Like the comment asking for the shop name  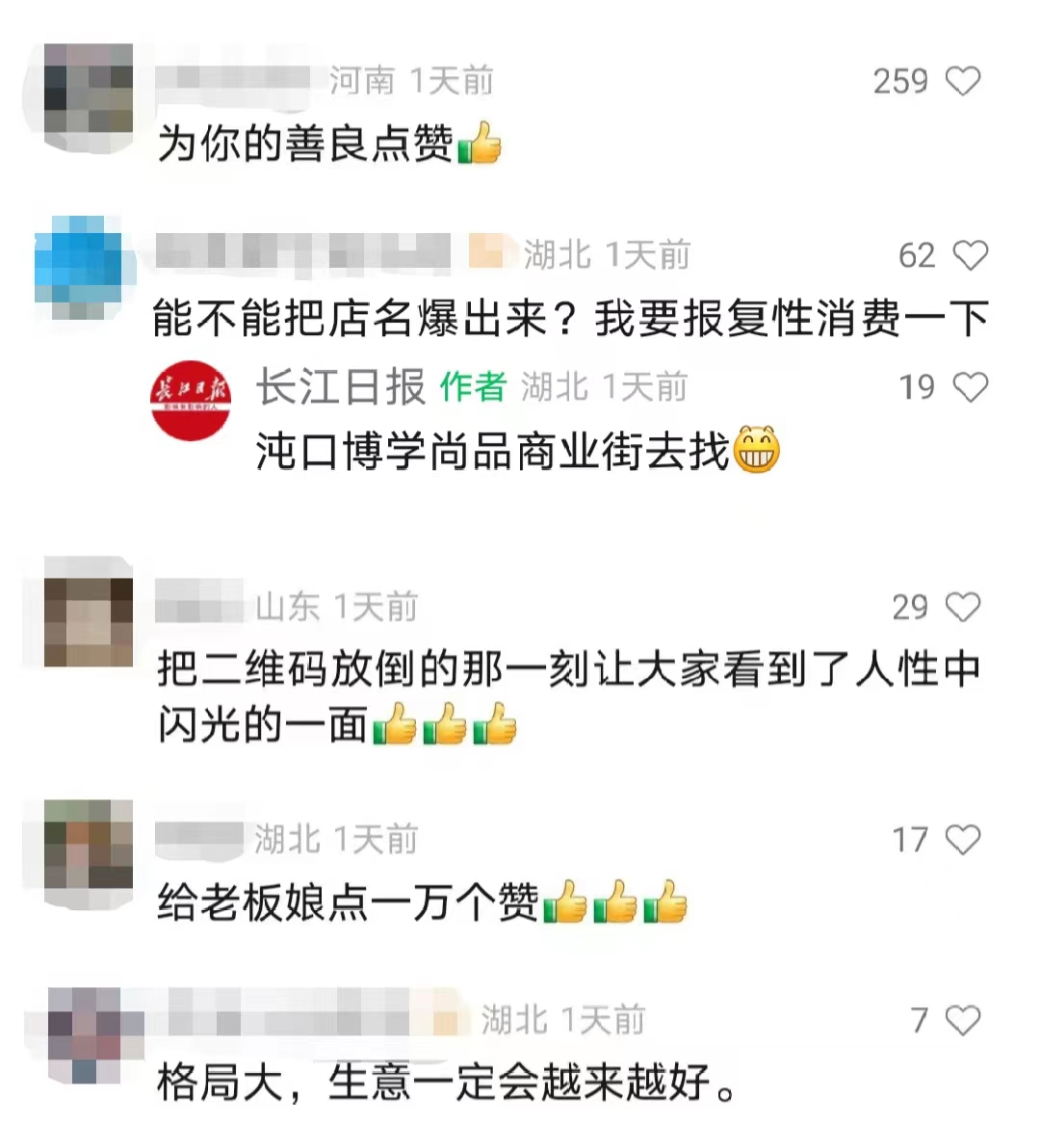(x=970, y=255)
